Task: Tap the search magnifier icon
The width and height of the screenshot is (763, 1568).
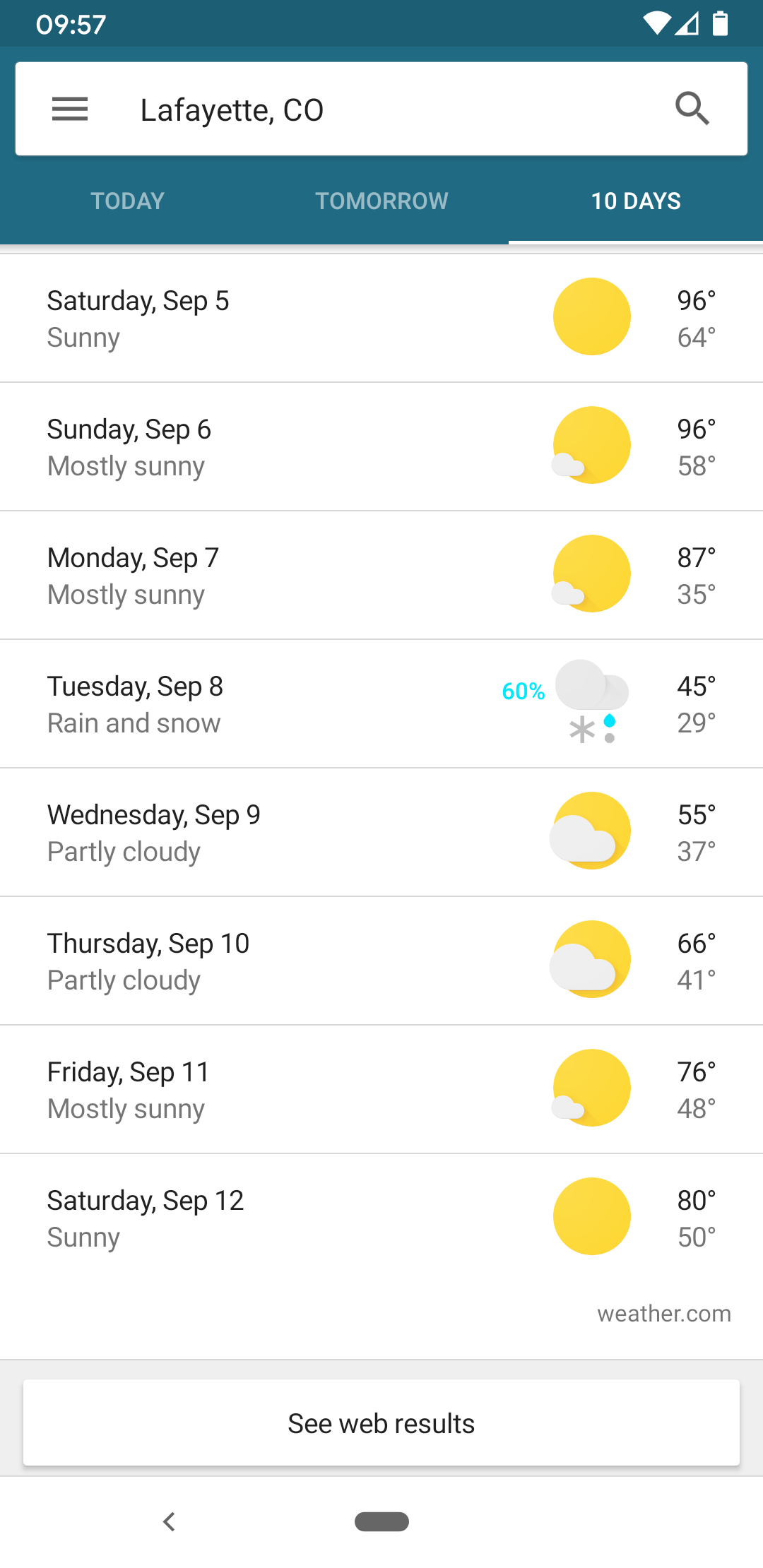Action: coord(692,109)
